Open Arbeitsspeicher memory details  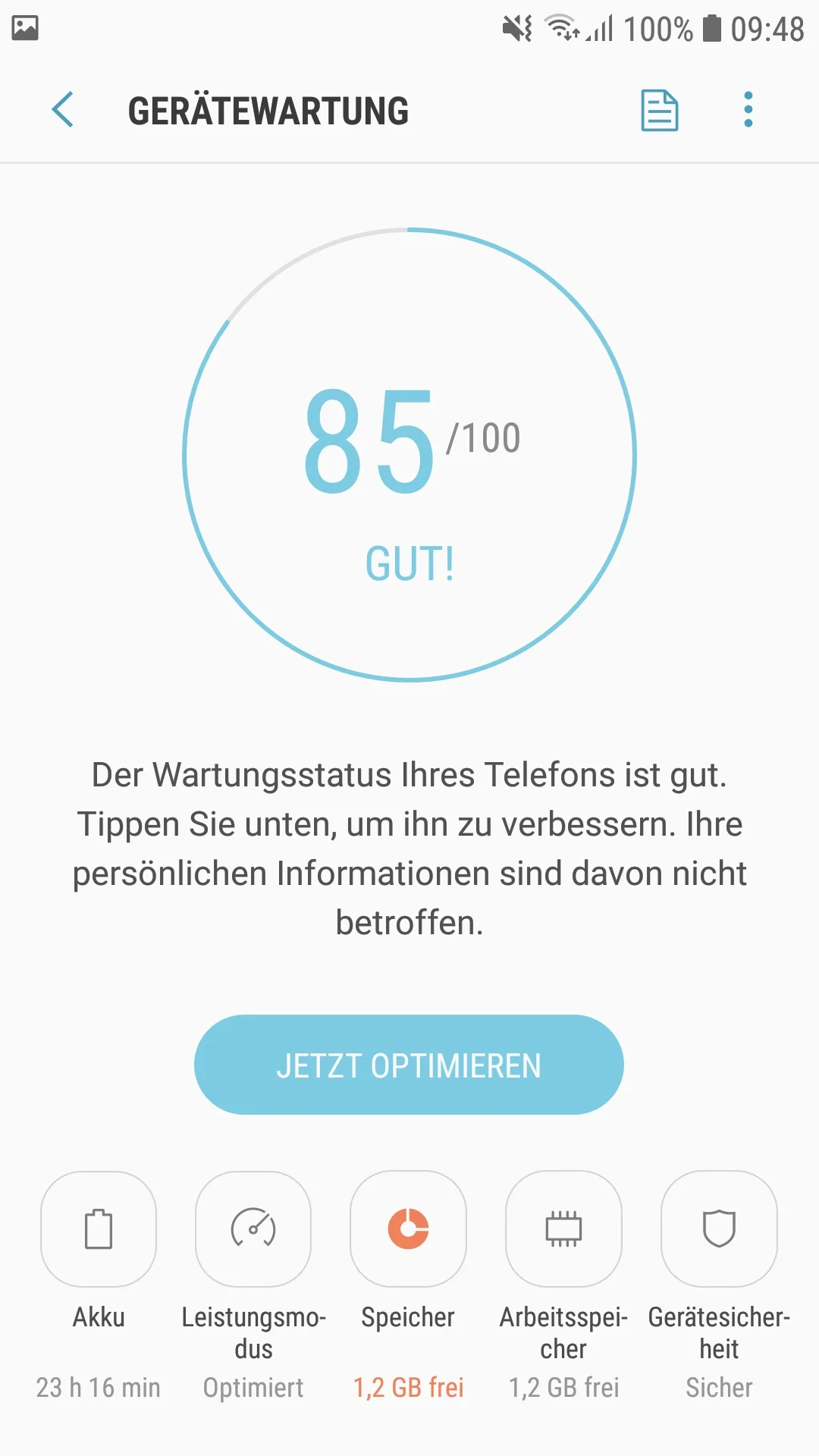click(x=563, y=1229)
